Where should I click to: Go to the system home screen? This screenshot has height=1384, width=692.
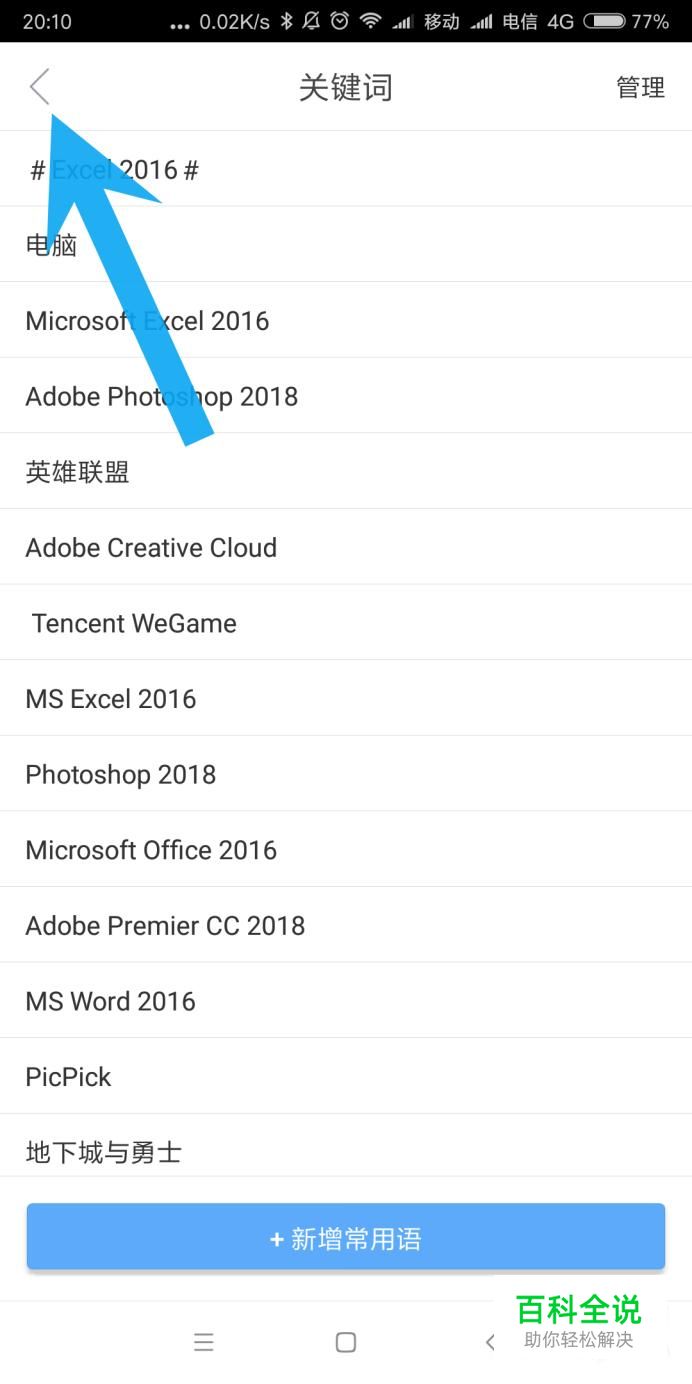(346, 1342)
